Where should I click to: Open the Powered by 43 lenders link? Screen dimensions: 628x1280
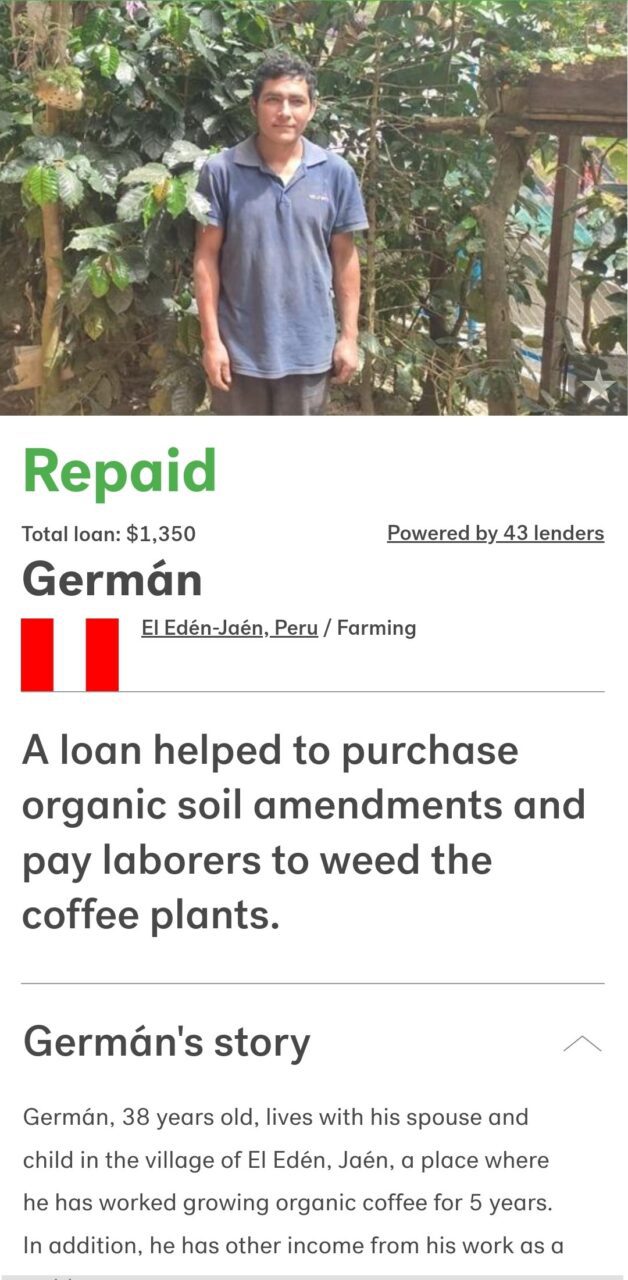pos(495,533)
